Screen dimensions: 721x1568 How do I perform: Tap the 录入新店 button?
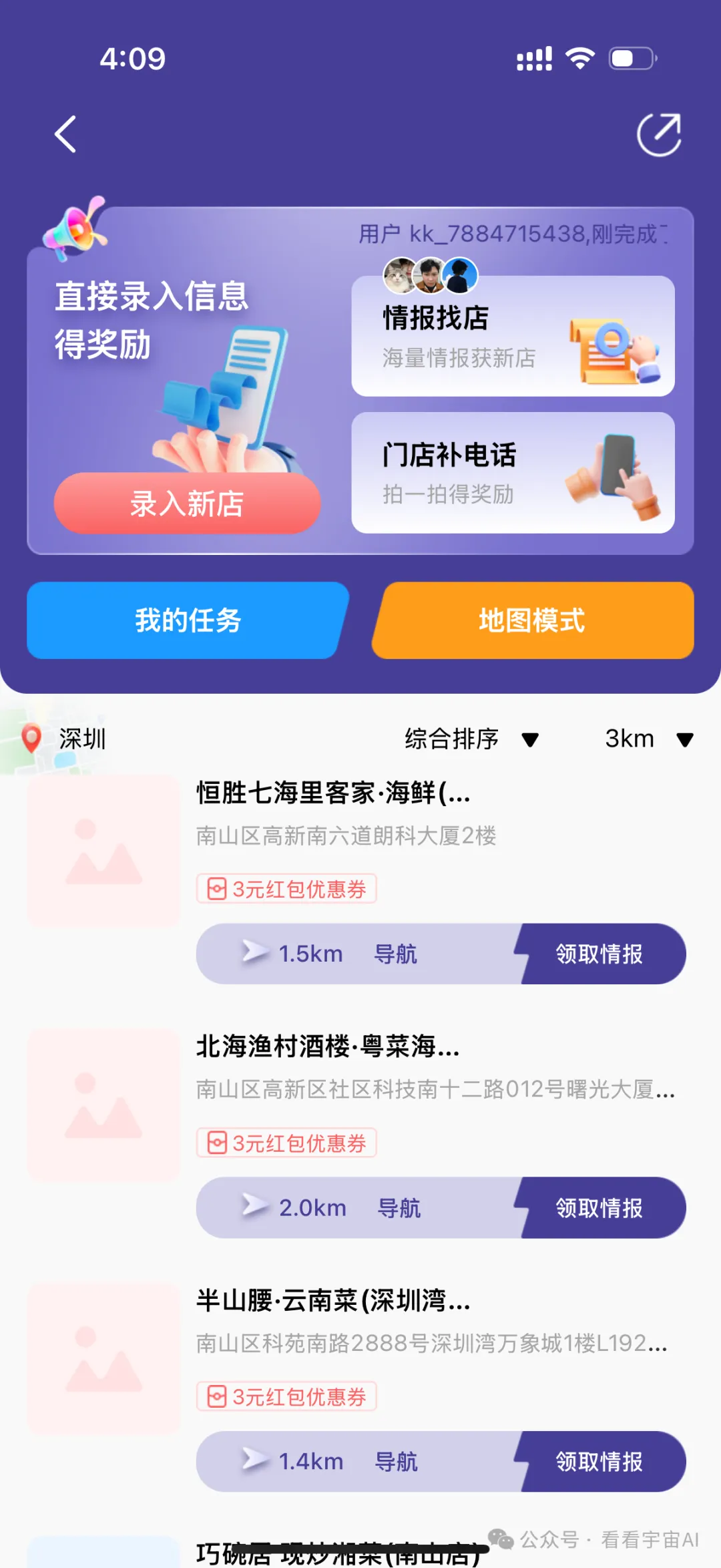[x=187, y=504]
